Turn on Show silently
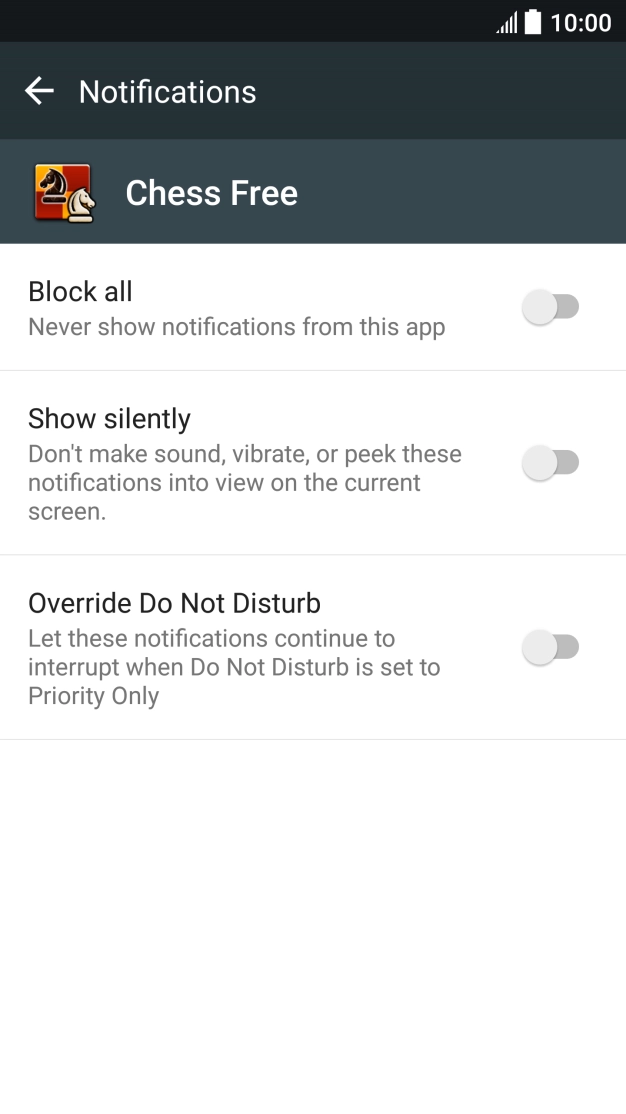 point(550,463)
